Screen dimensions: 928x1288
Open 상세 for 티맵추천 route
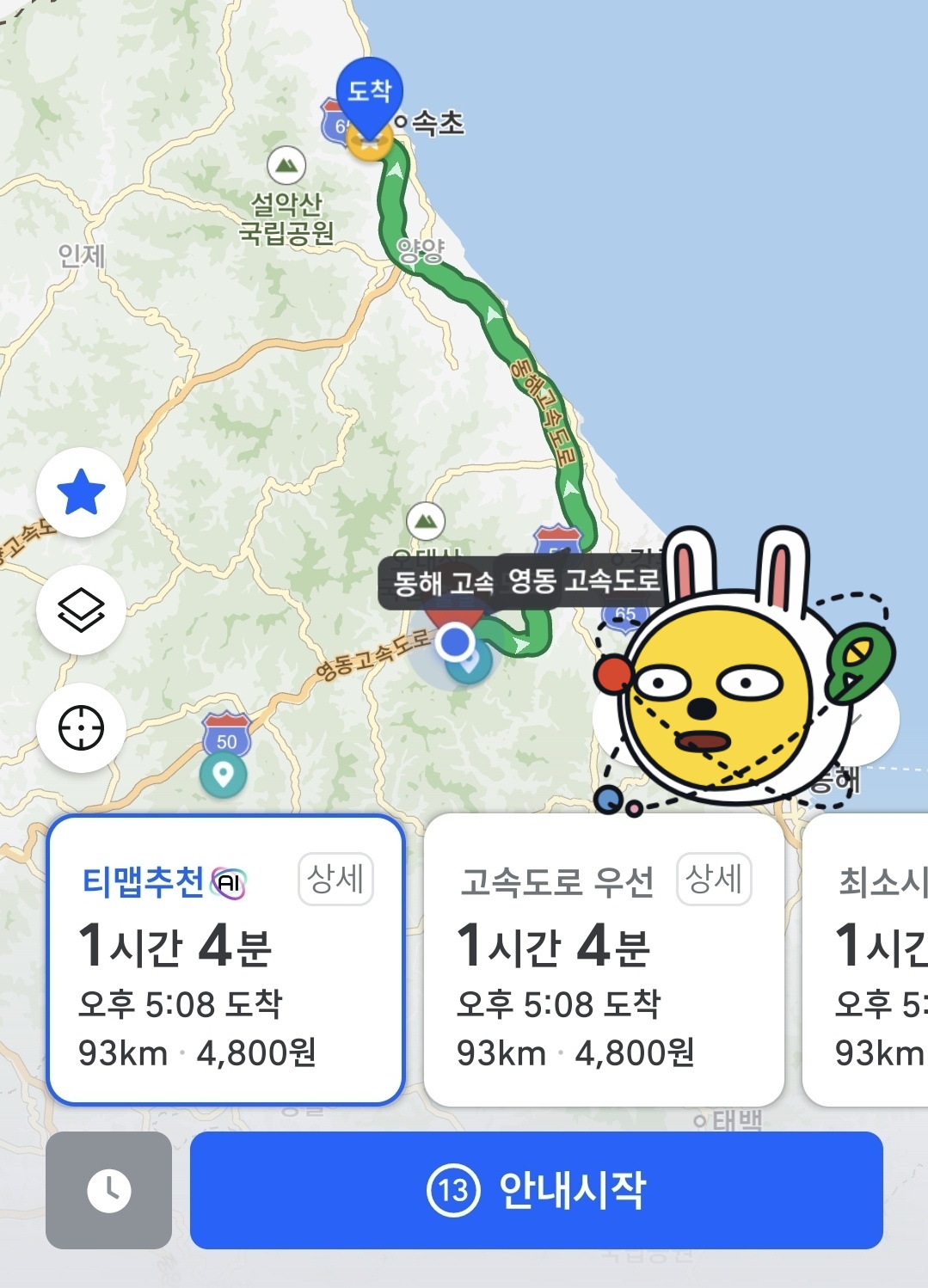point(335,879)
